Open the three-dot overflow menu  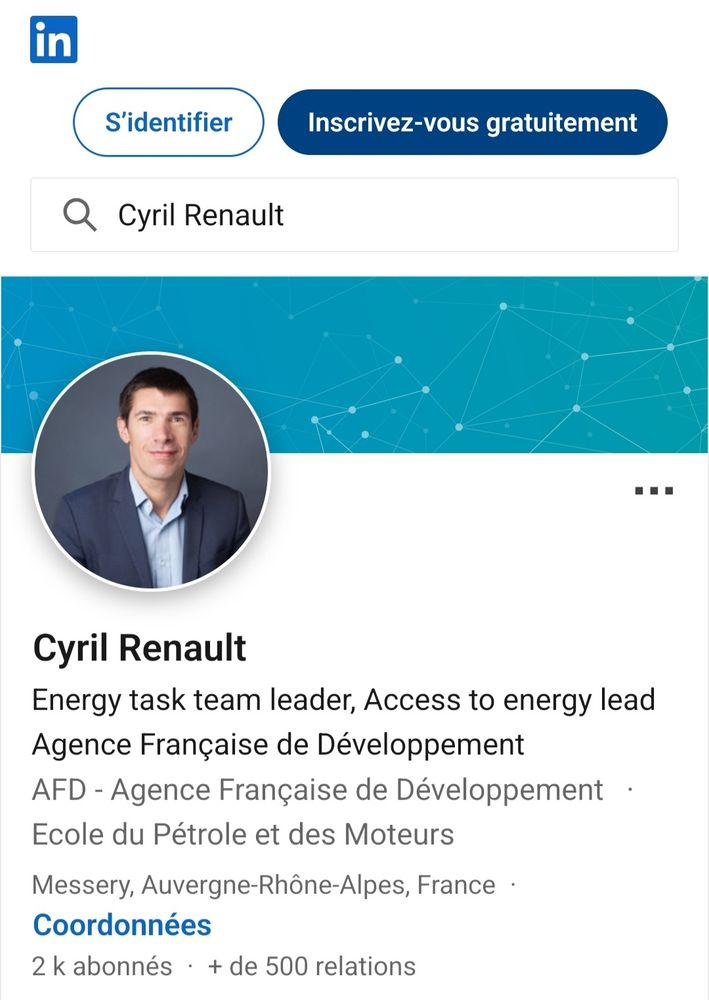pos(654,491)
